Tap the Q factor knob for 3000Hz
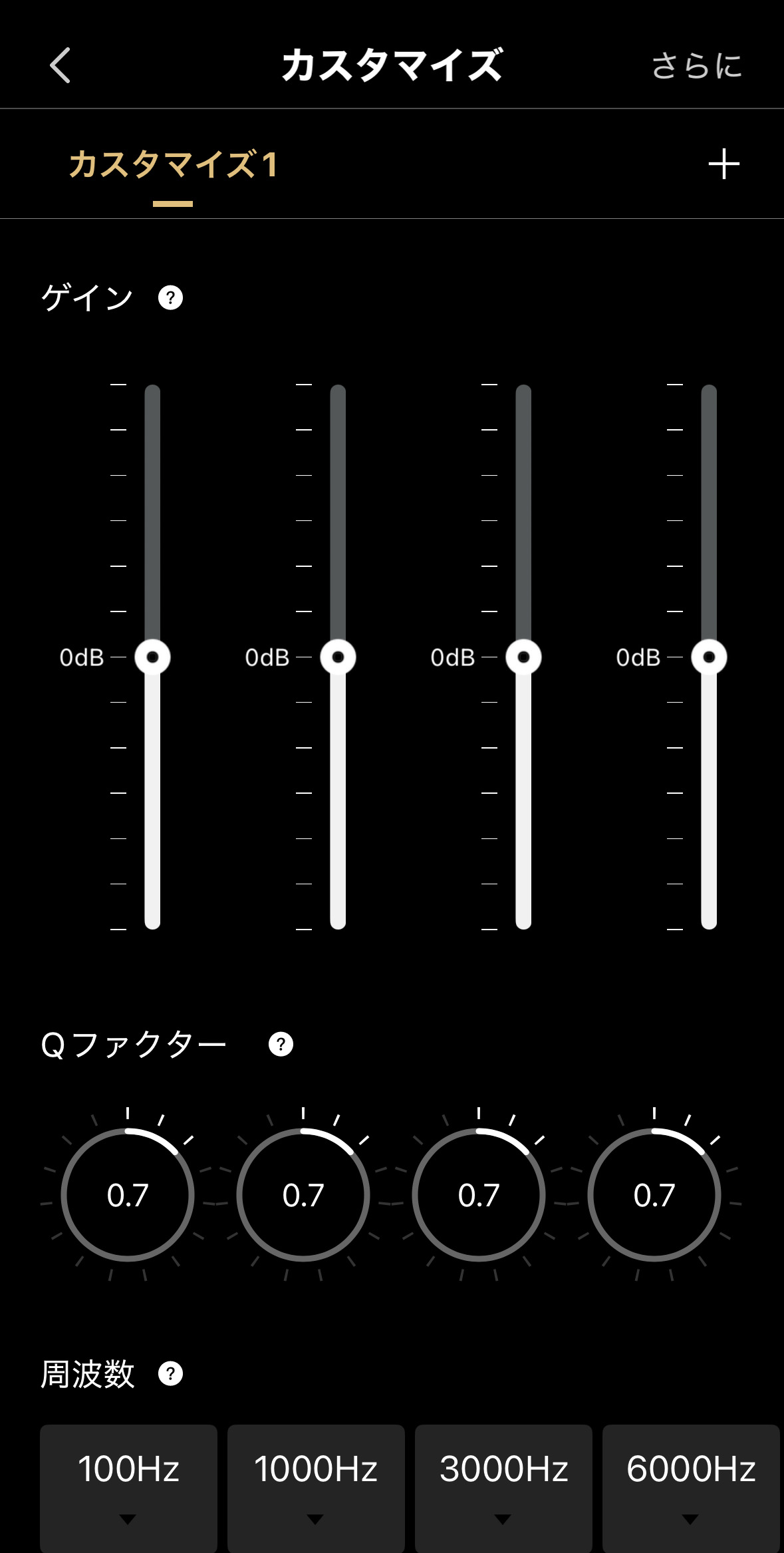 click(x=479, y=1195)
